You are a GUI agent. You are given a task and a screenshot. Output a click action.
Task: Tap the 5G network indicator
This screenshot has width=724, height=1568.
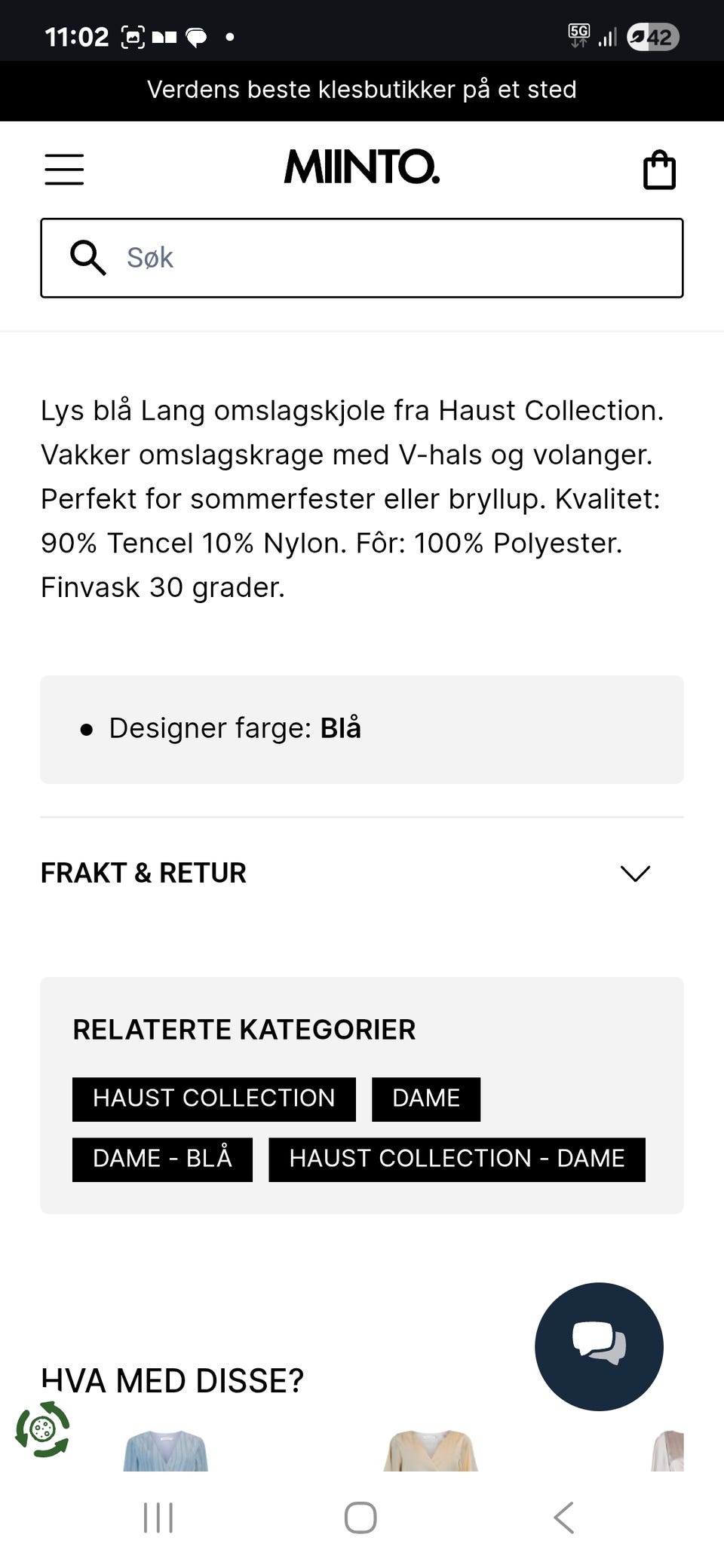coord(578,34)
